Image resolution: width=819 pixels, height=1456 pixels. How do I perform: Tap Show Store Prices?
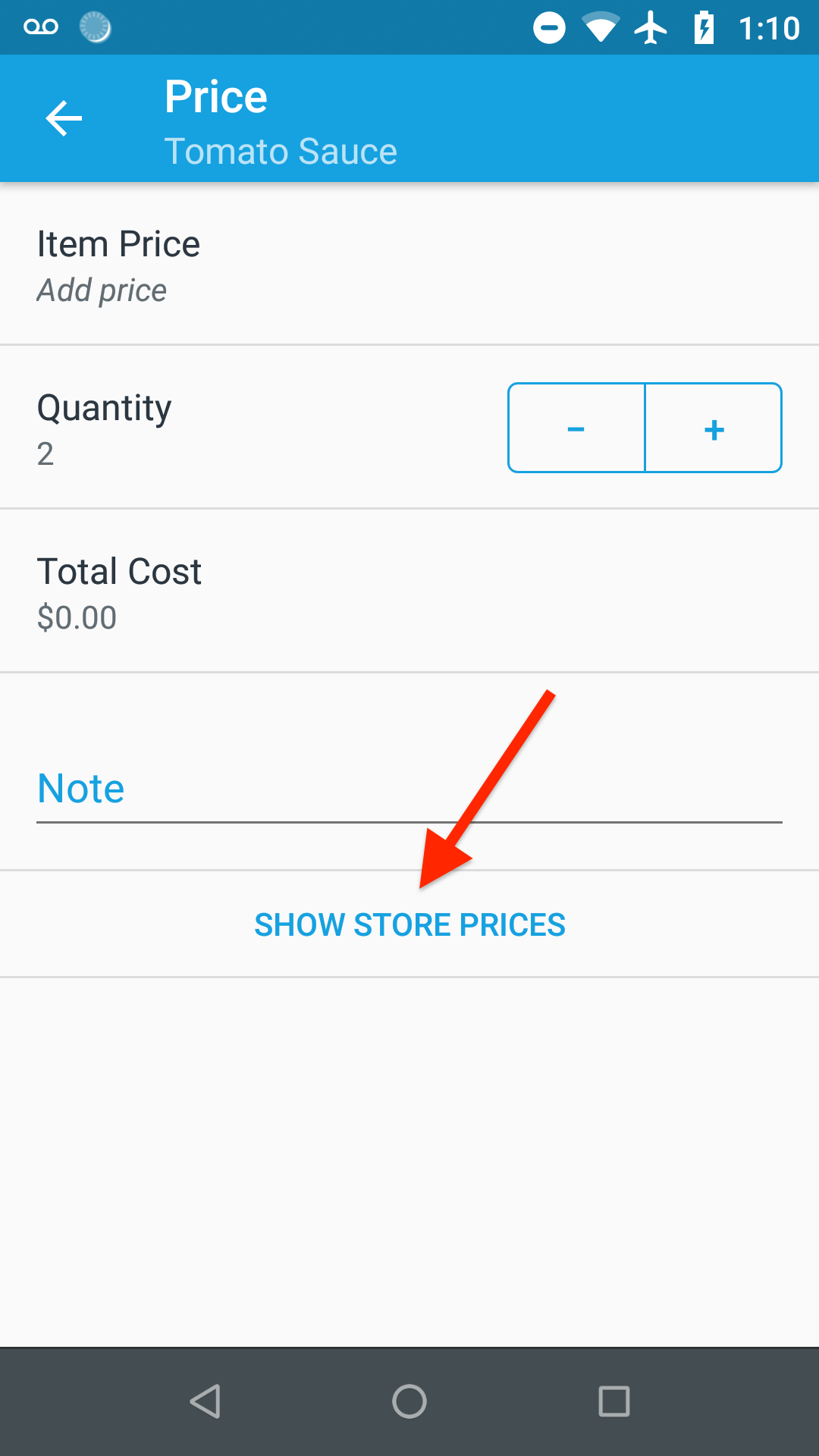pyautogui.click(x=409, y=925)
